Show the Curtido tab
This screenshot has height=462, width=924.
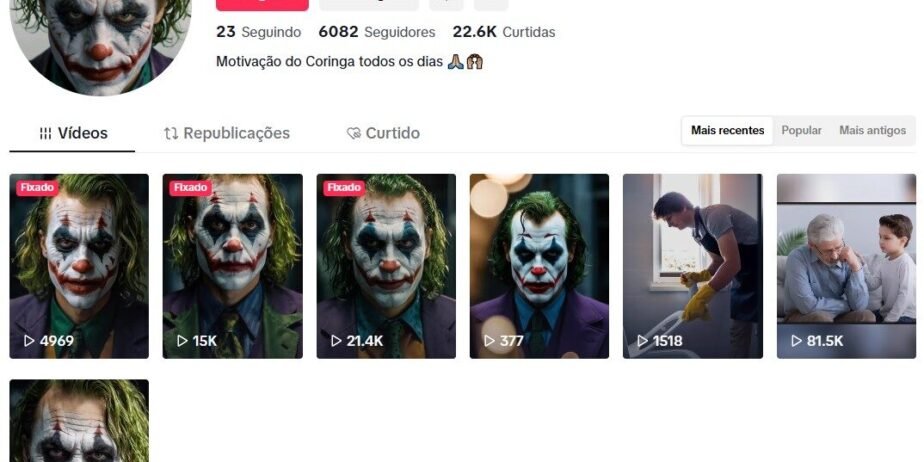[383, 133]
